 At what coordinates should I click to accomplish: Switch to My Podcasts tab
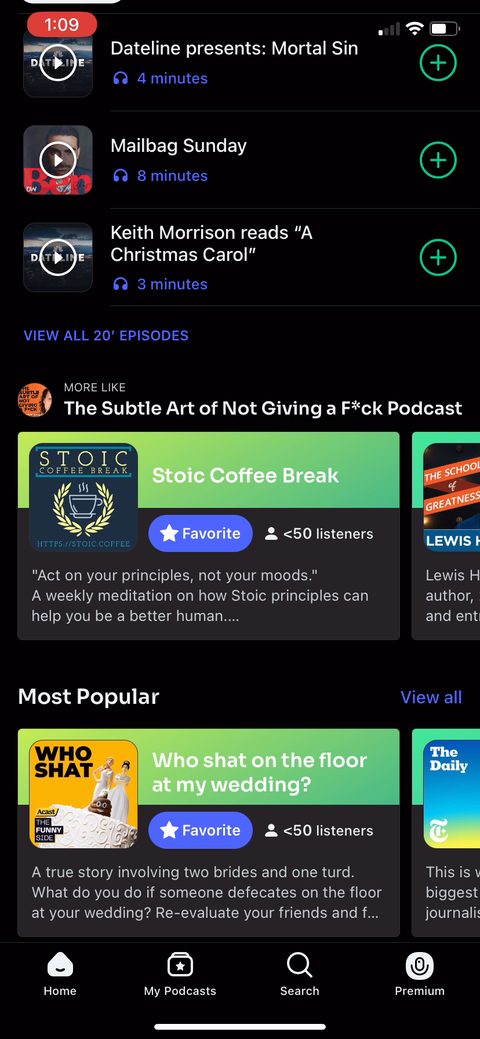click(x=180, y=975)
